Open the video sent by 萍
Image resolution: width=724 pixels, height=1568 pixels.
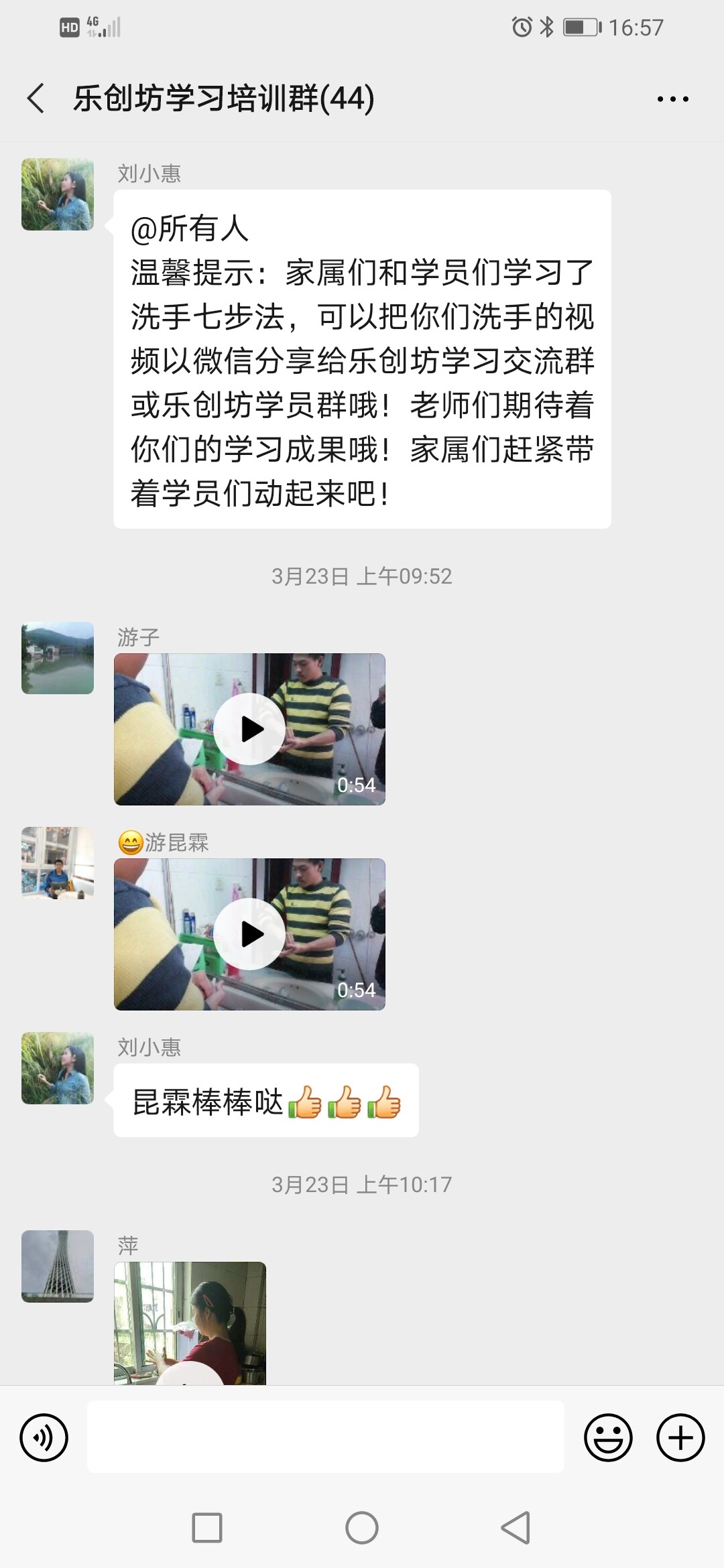point(190,1323)
